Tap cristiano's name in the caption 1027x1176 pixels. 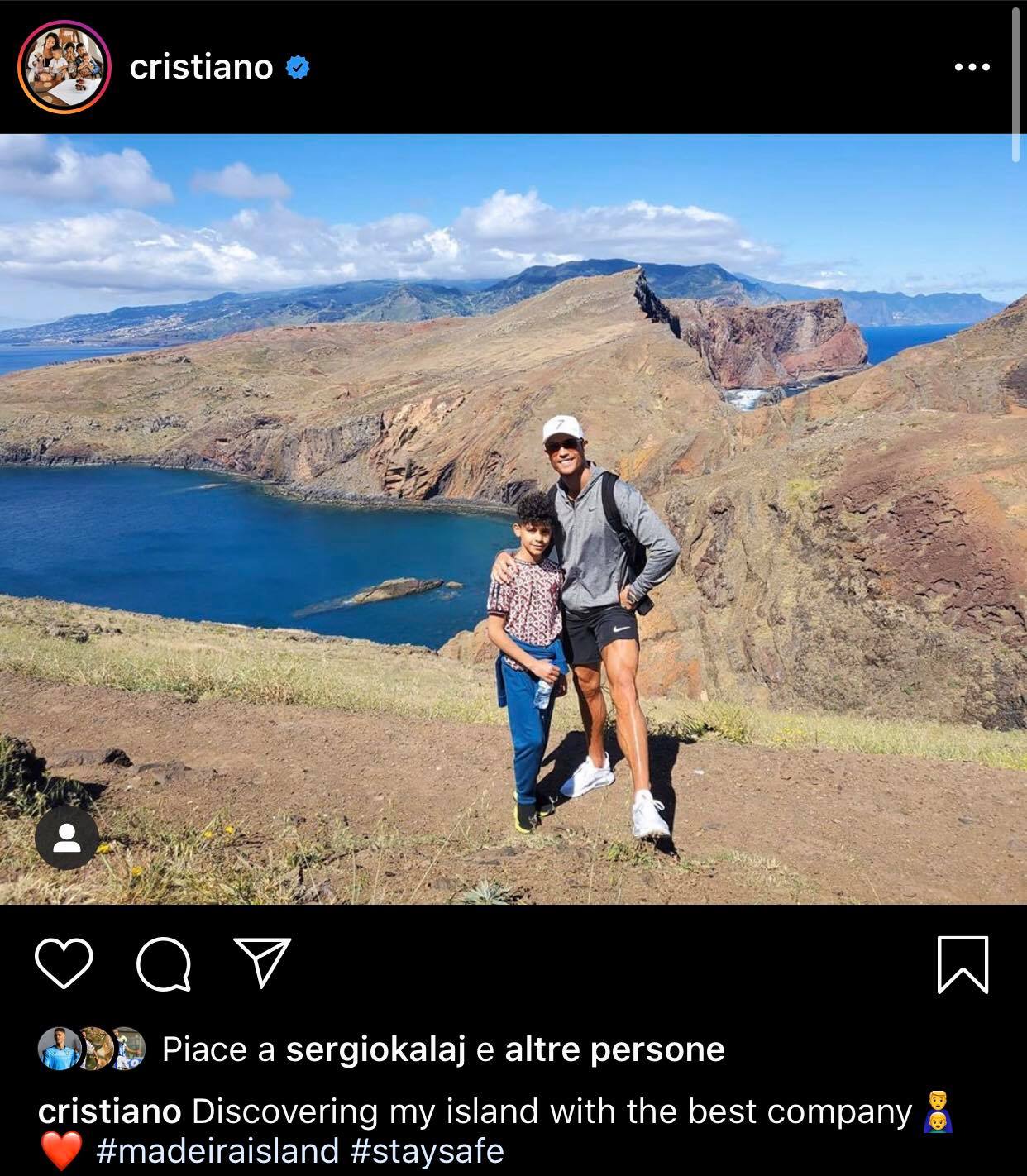pos(109,1111)
